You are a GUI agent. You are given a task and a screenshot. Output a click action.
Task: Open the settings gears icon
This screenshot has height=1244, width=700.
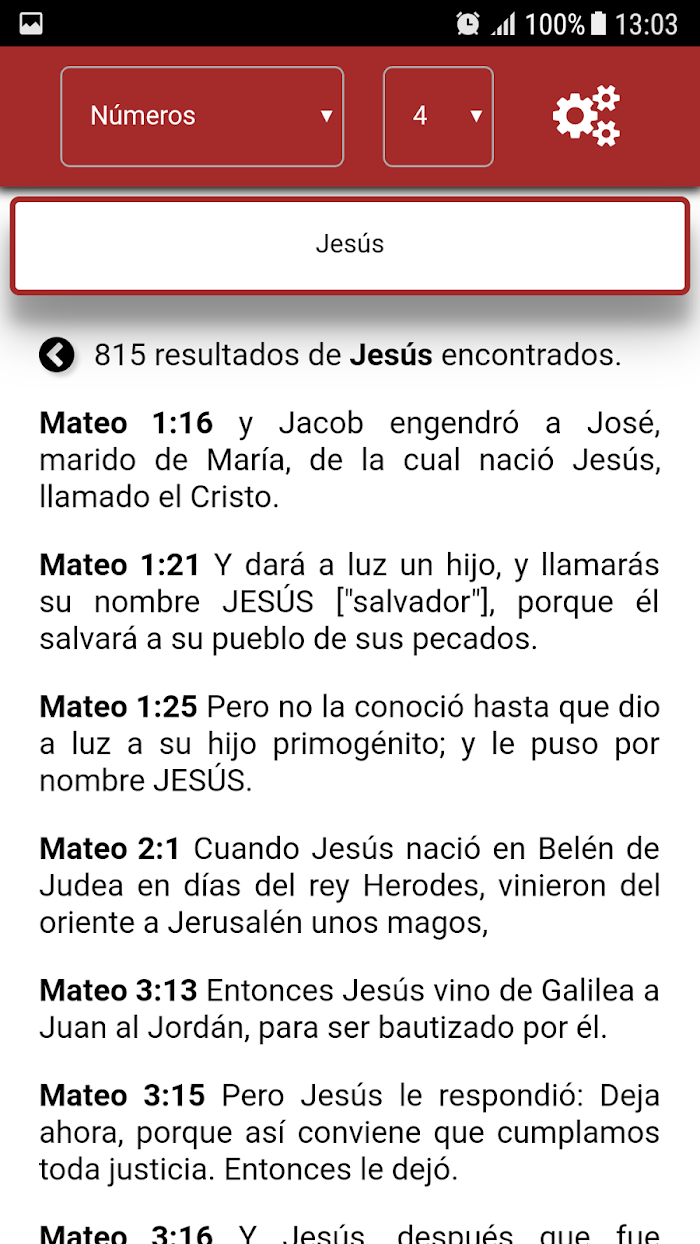(x=587, y=116)
